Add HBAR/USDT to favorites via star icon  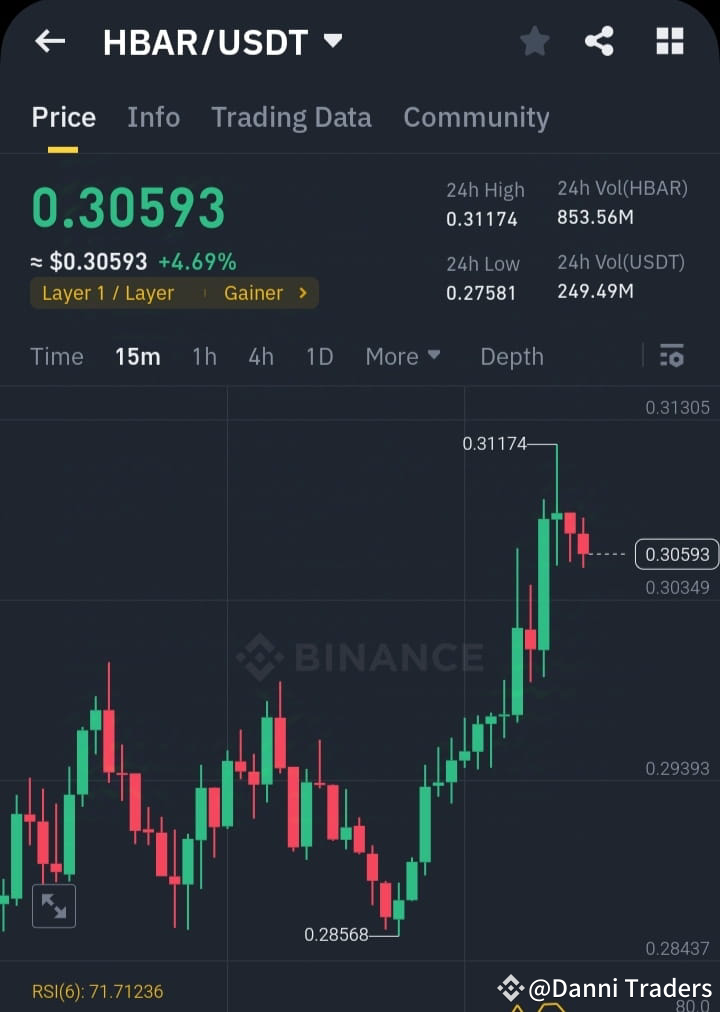534,41
